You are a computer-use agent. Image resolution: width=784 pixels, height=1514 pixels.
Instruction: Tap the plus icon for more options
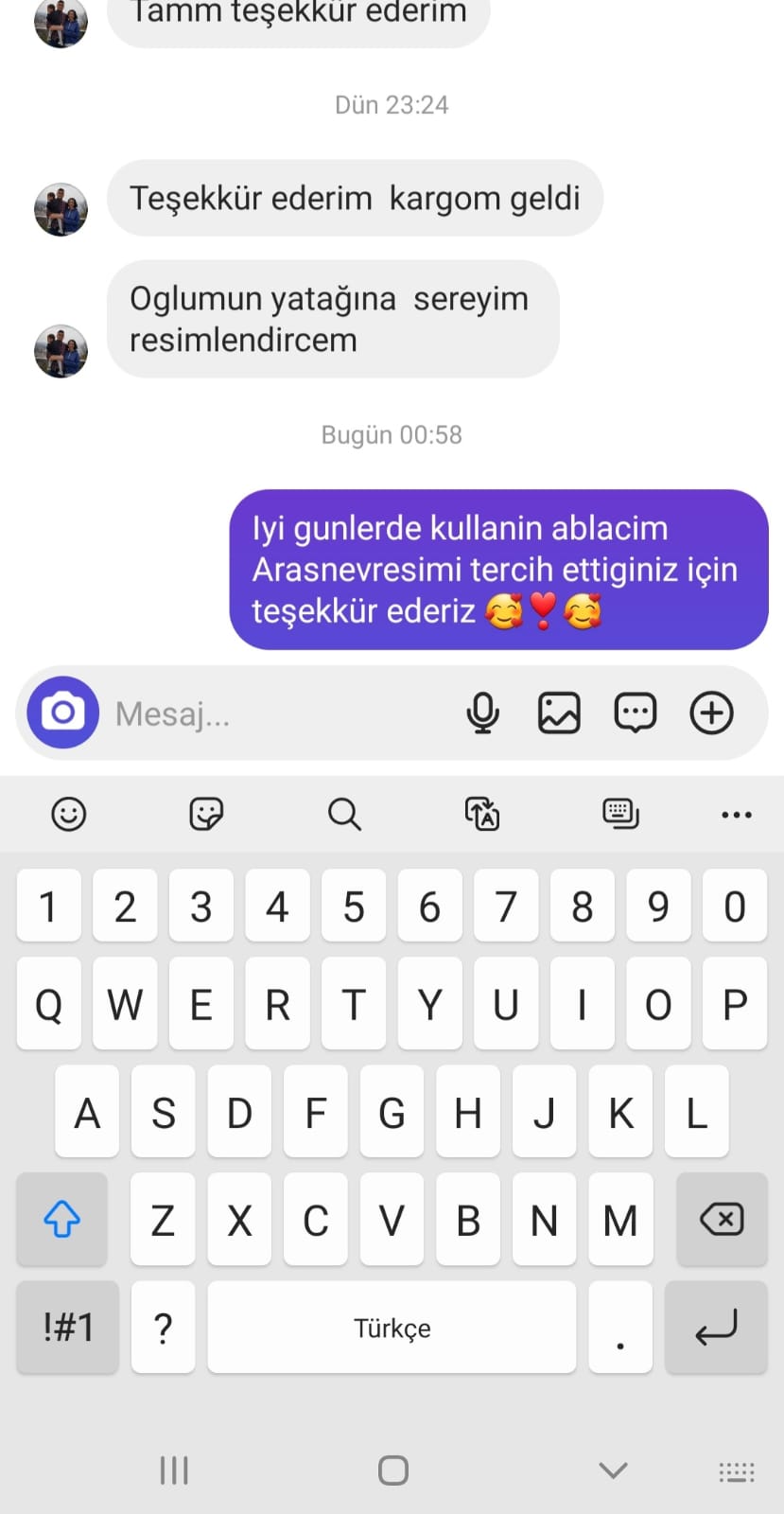[711, 713]
